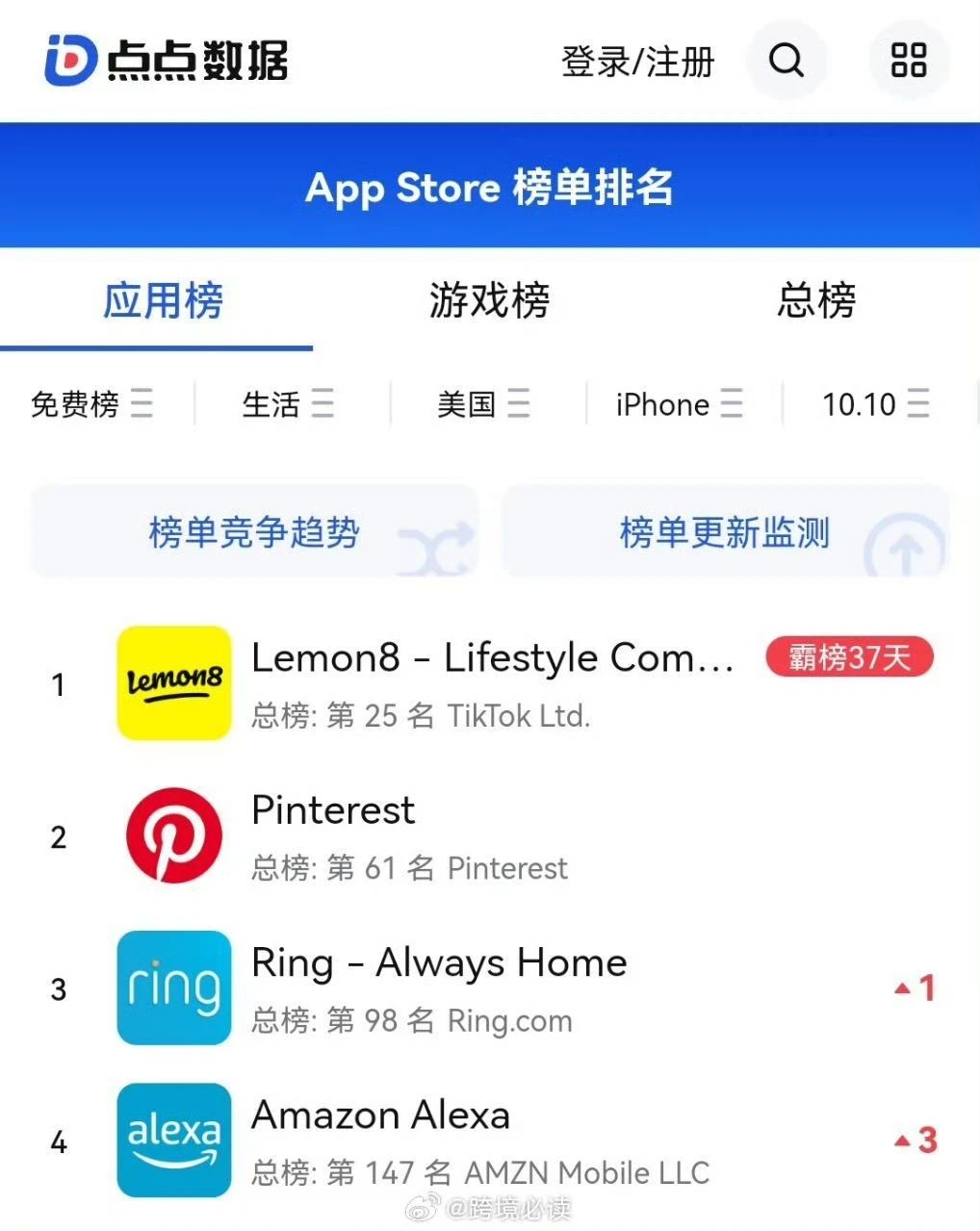Change the 美国 country filter

[x=483, y=404]
